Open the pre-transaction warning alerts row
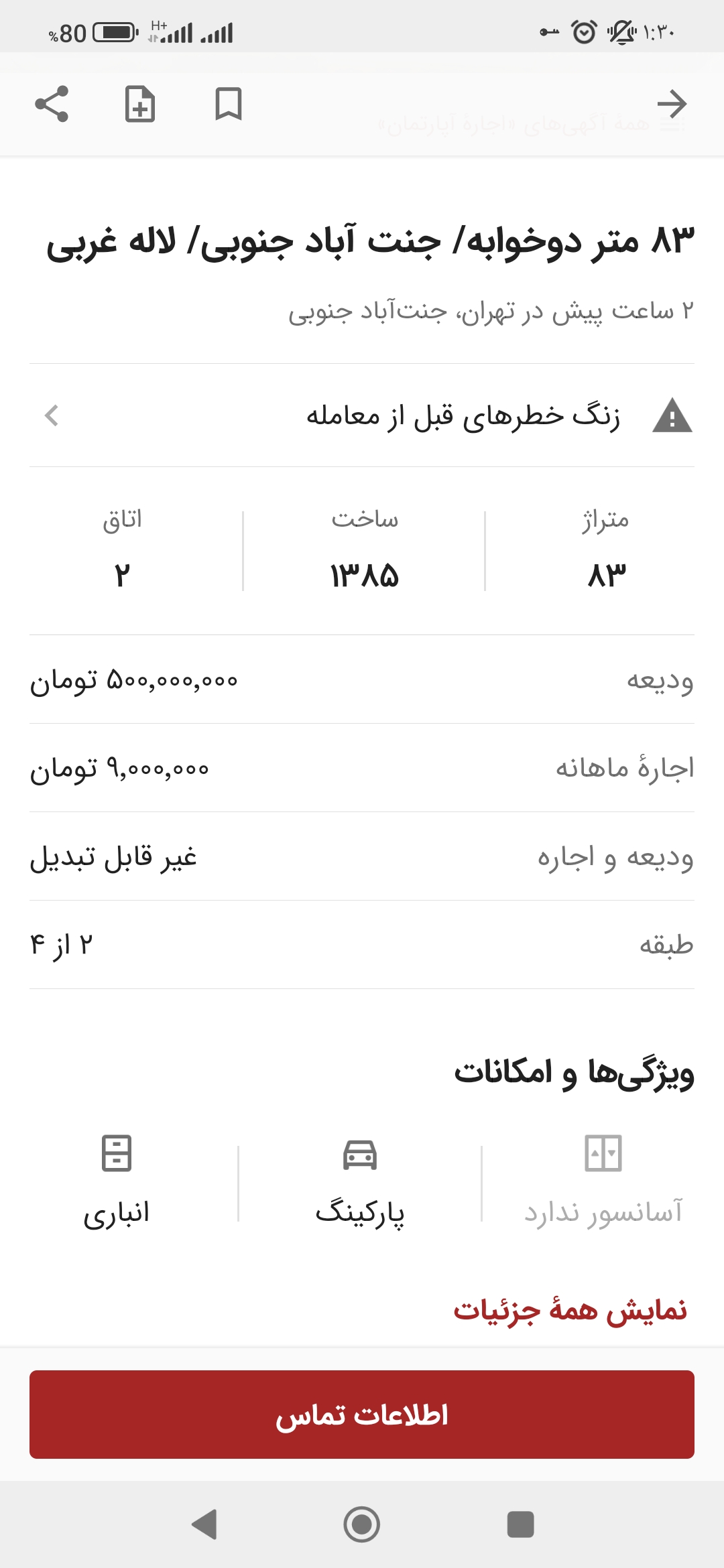 click(362, 415)
